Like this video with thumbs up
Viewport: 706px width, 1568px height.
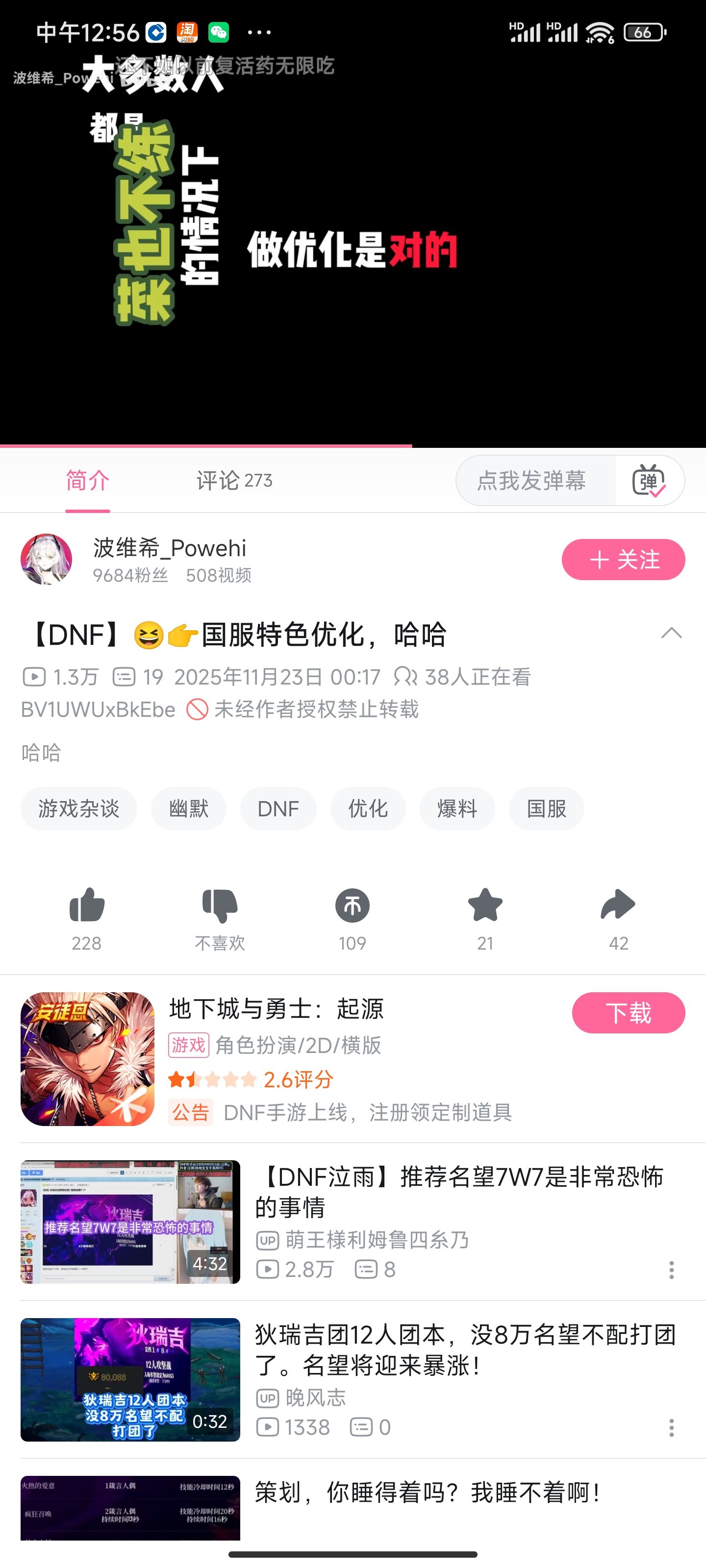[x=86, y=905]
